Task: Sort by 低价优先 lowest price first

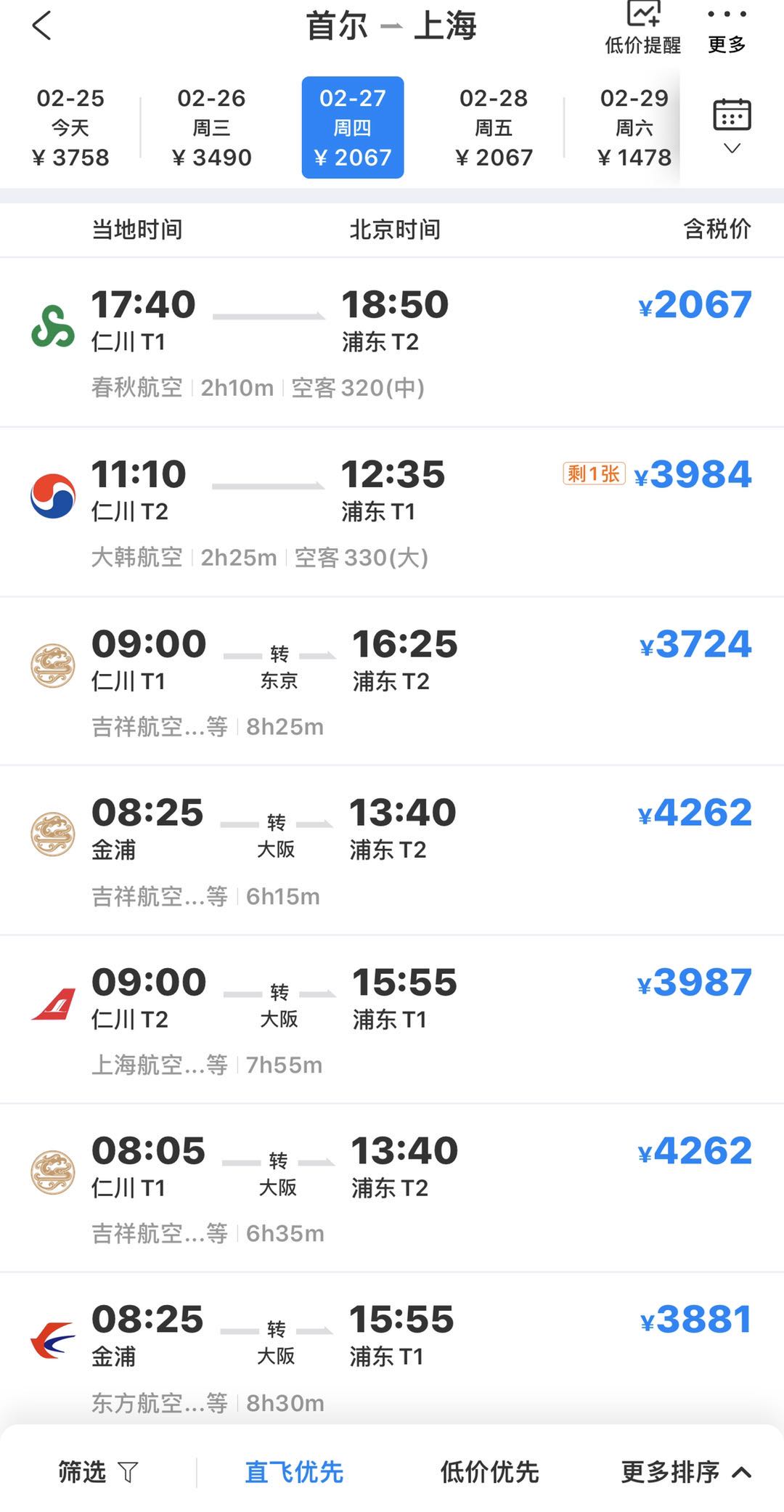Action: 489,1471
